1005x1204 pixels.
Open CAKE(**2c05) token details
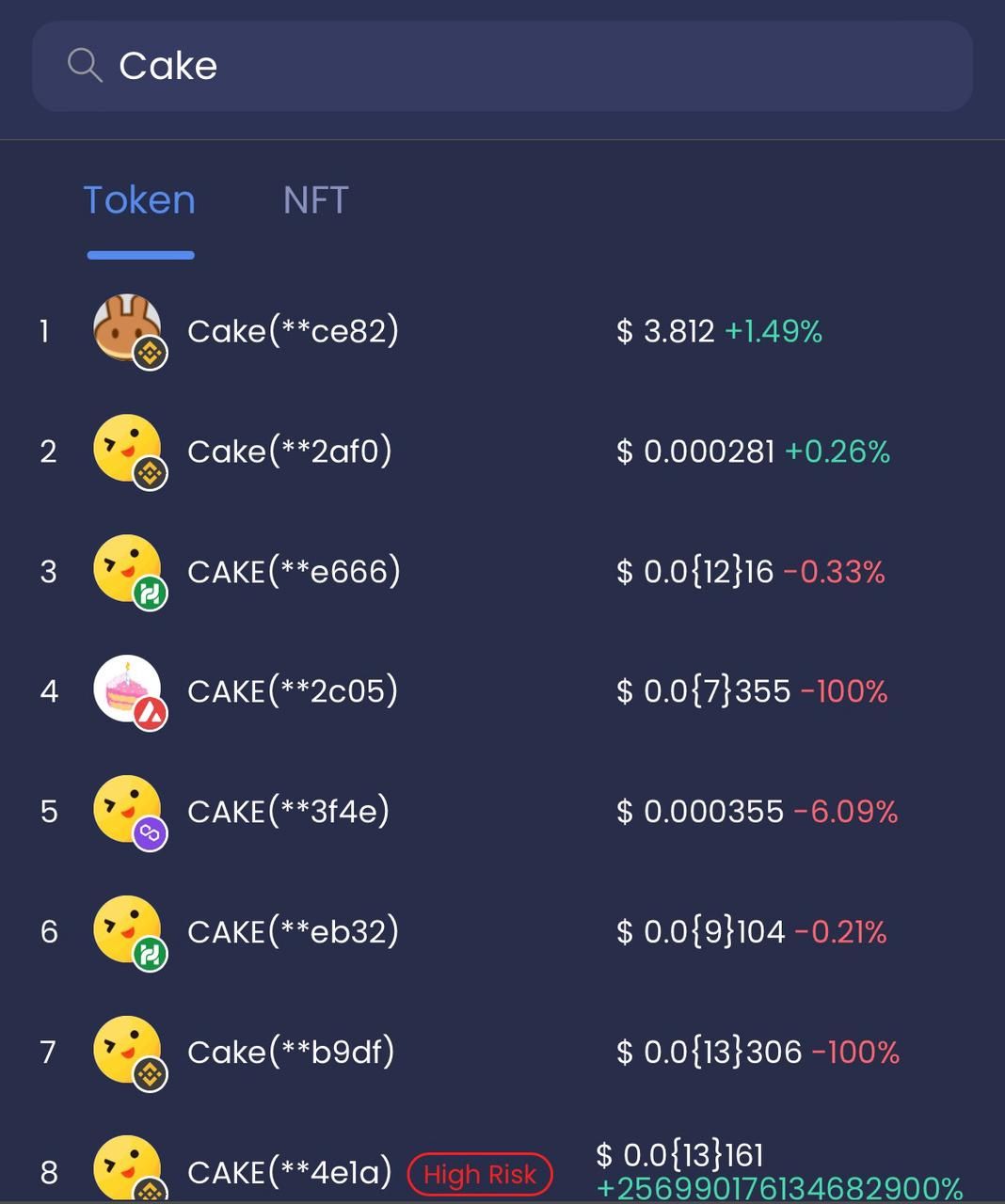coord(292,691)
